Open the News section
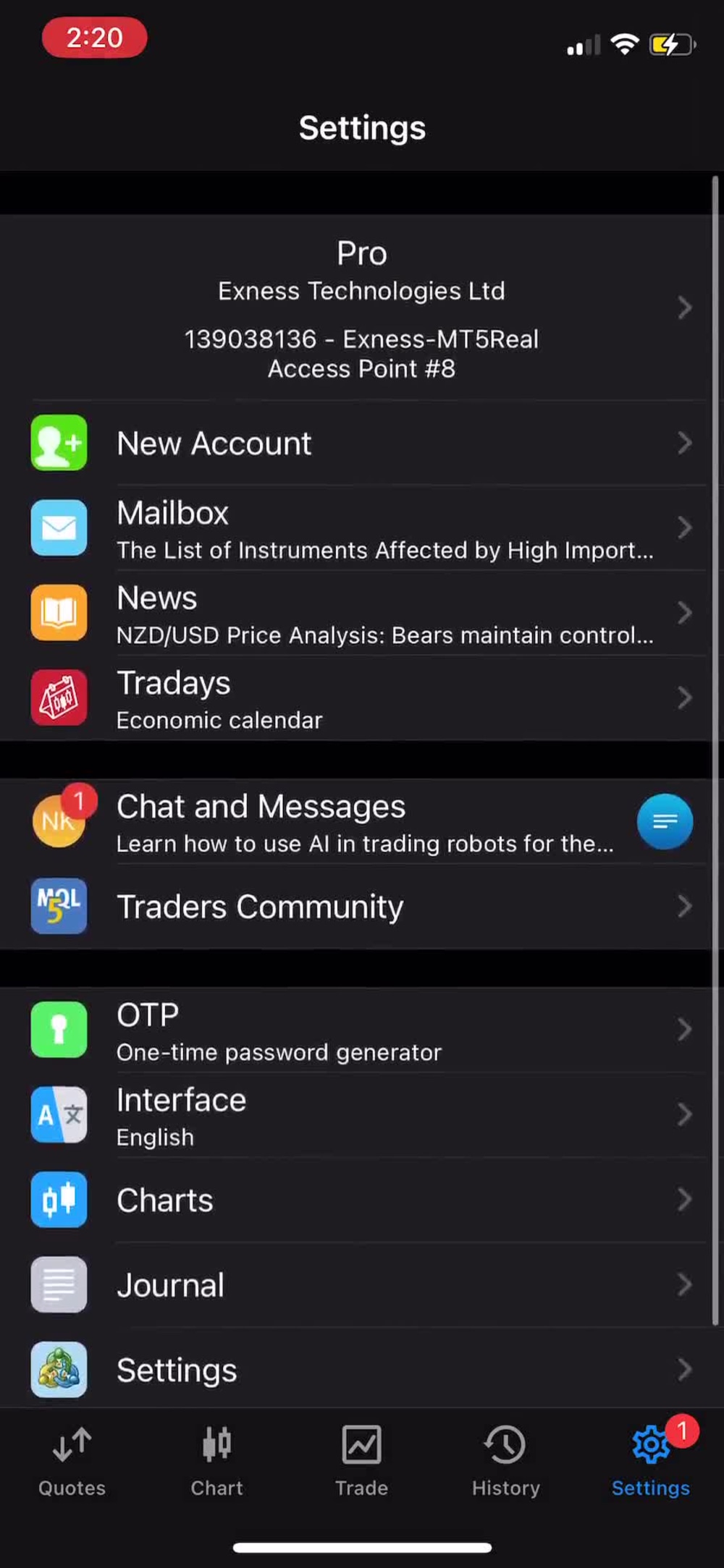Screen dimensions: 724x1568 click(x=362, y=613)
